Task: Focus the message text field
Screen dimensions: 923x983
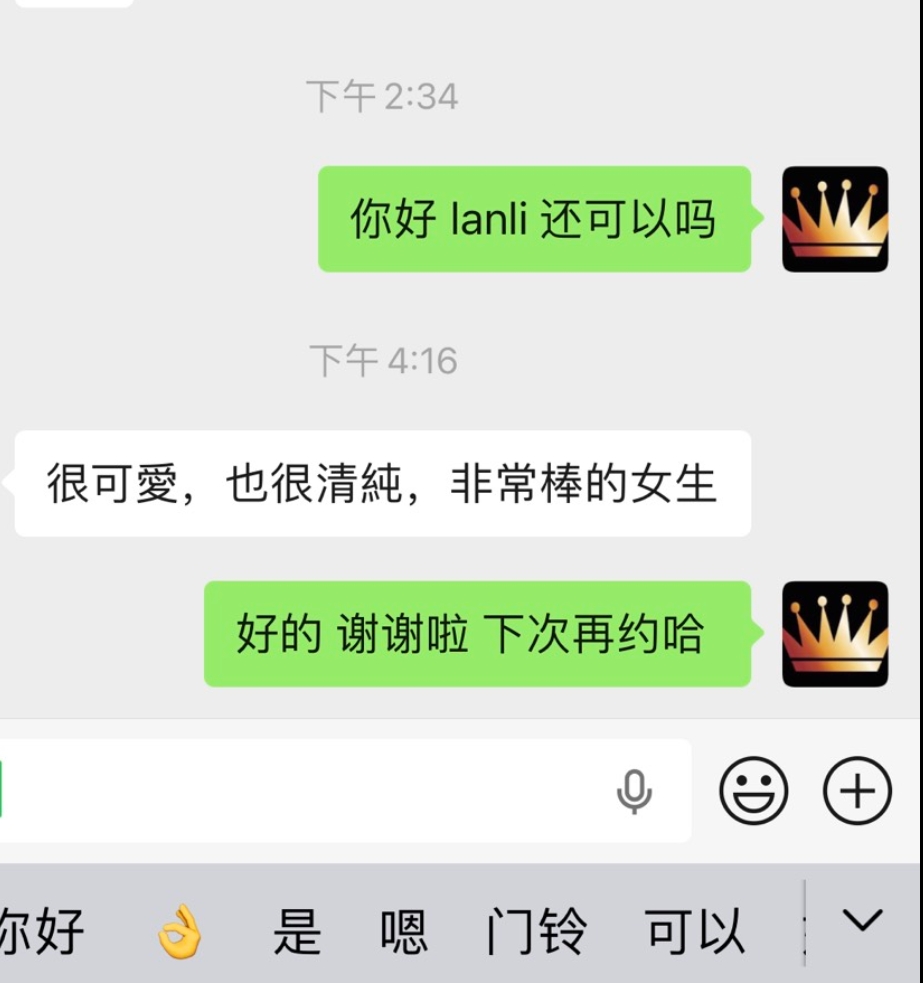Action: [x=300, y=791]
